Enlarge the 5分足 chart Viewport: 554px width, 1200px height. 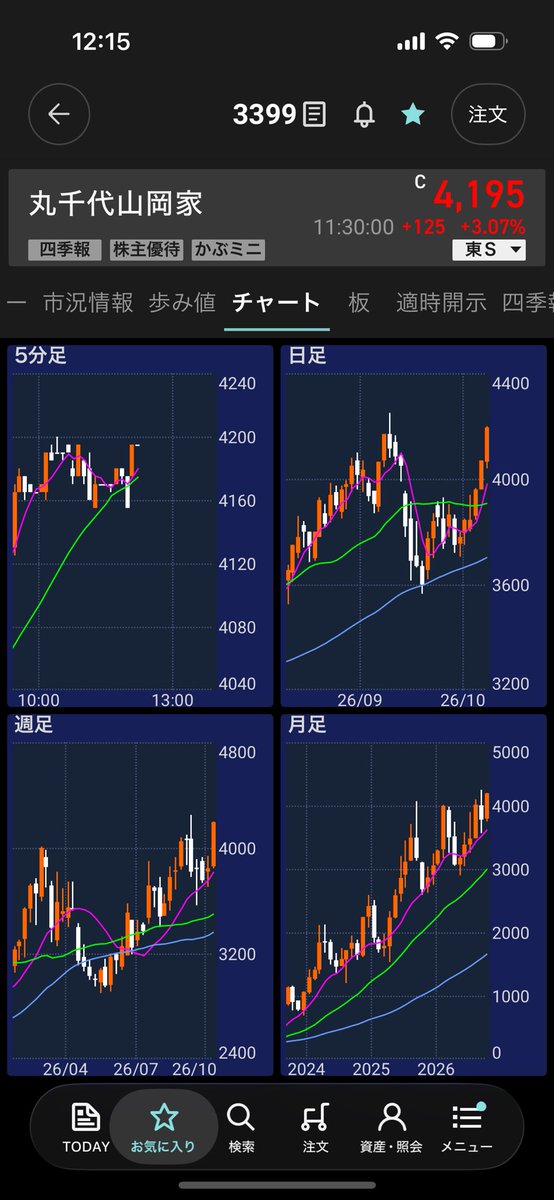[140, 526]
